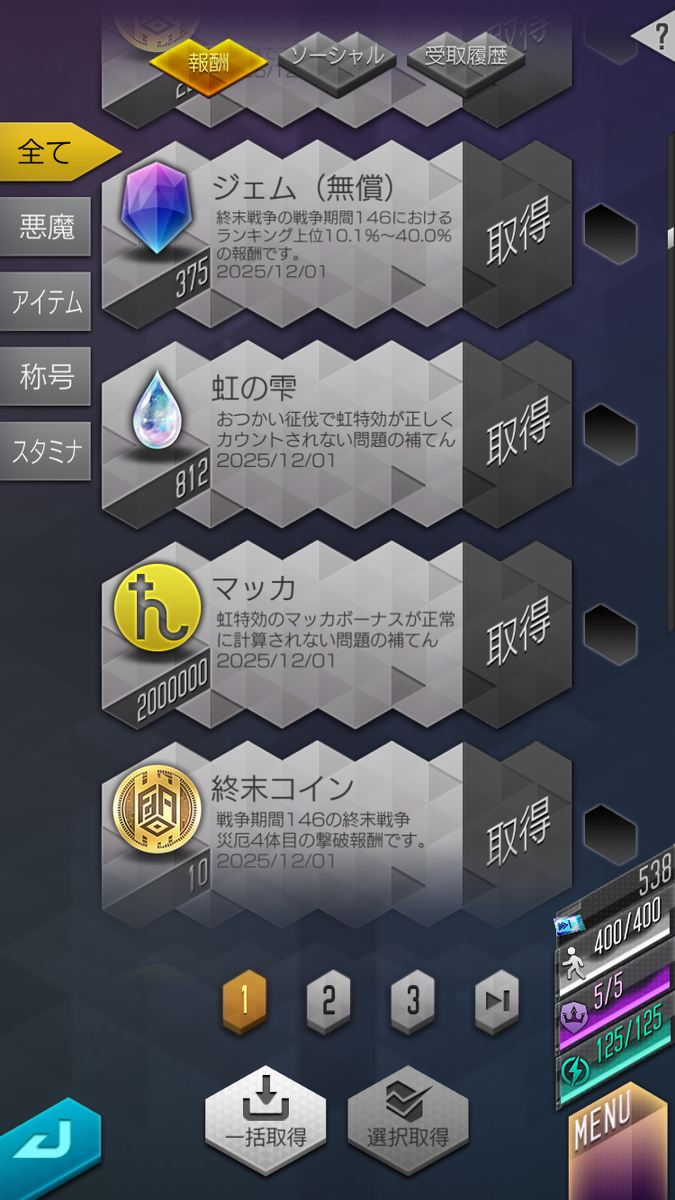Select the 報酬 tab
Image resolution: width=675 pixels, height=1200 pixels.
pos(209,61)
